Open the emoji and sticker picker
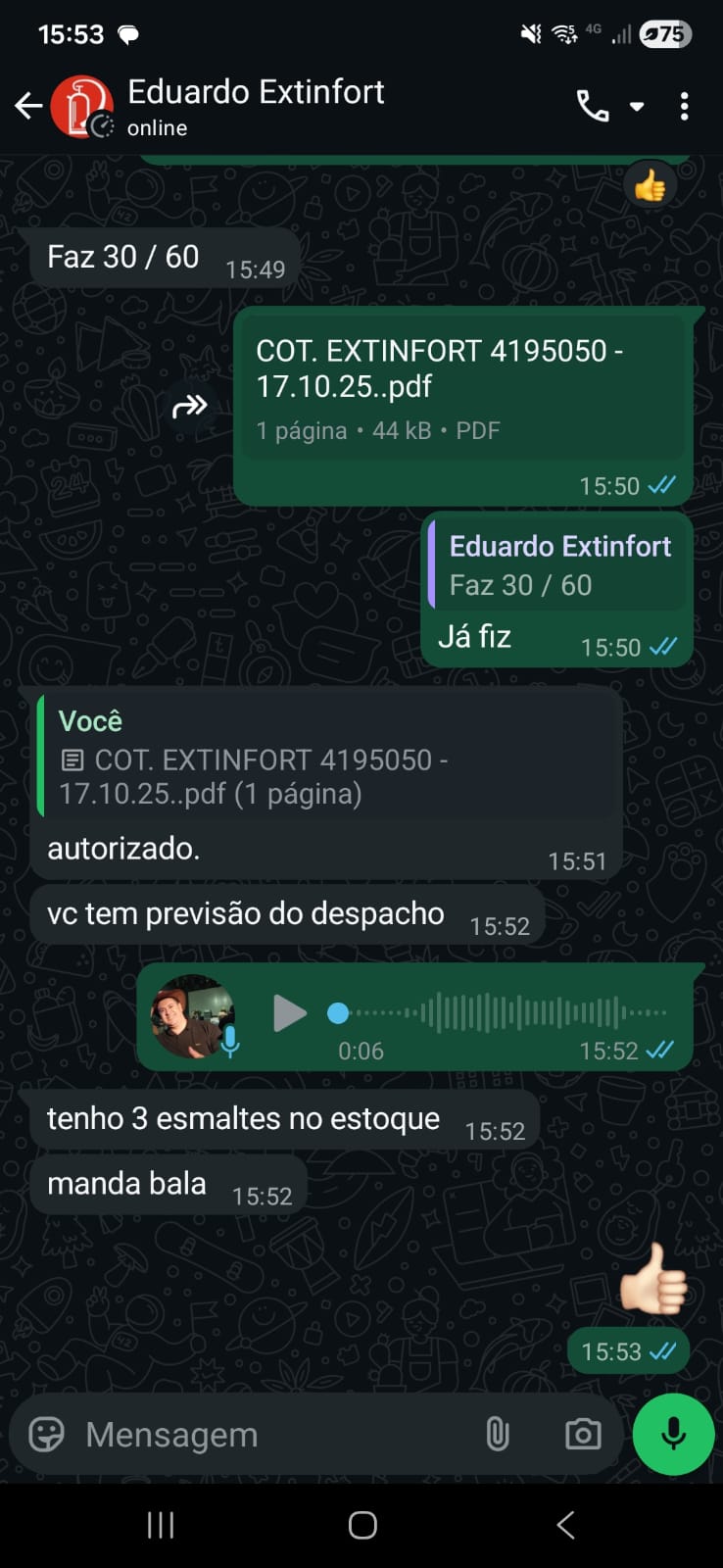 point(46,1435)
